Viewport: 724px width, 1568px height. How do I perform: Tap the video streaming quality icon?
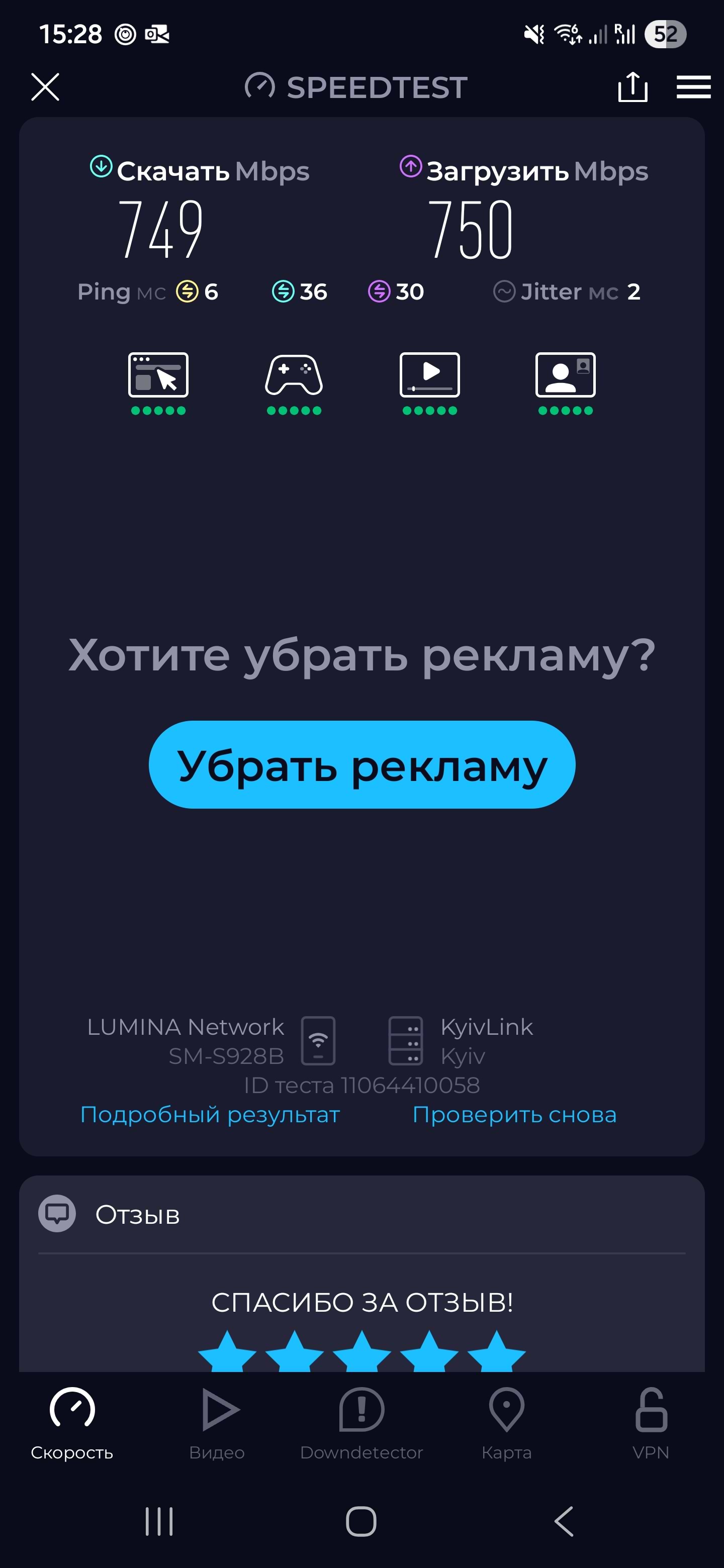[429, 375]
